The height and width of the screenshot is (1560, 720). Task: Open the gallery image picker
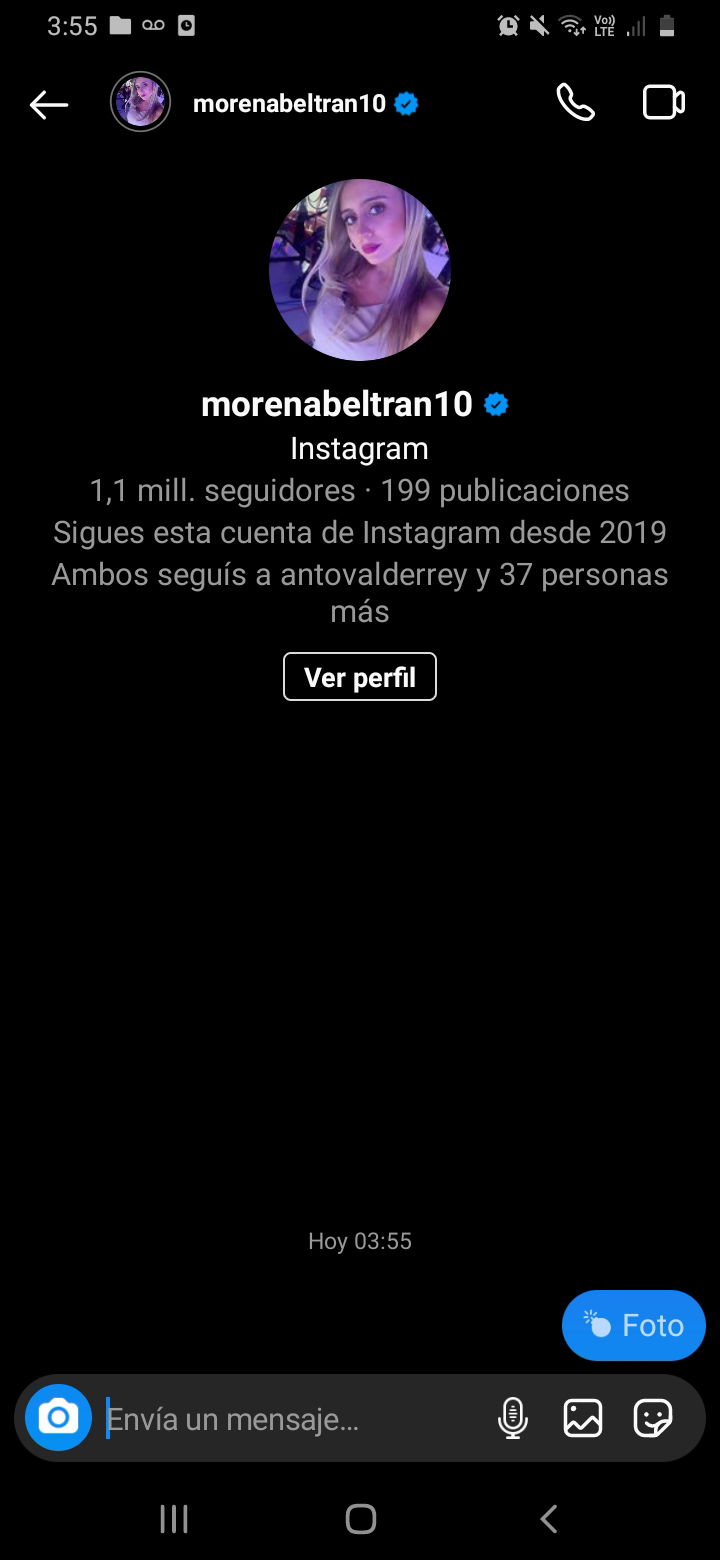pyautogui.click(x=583, y=1418)
